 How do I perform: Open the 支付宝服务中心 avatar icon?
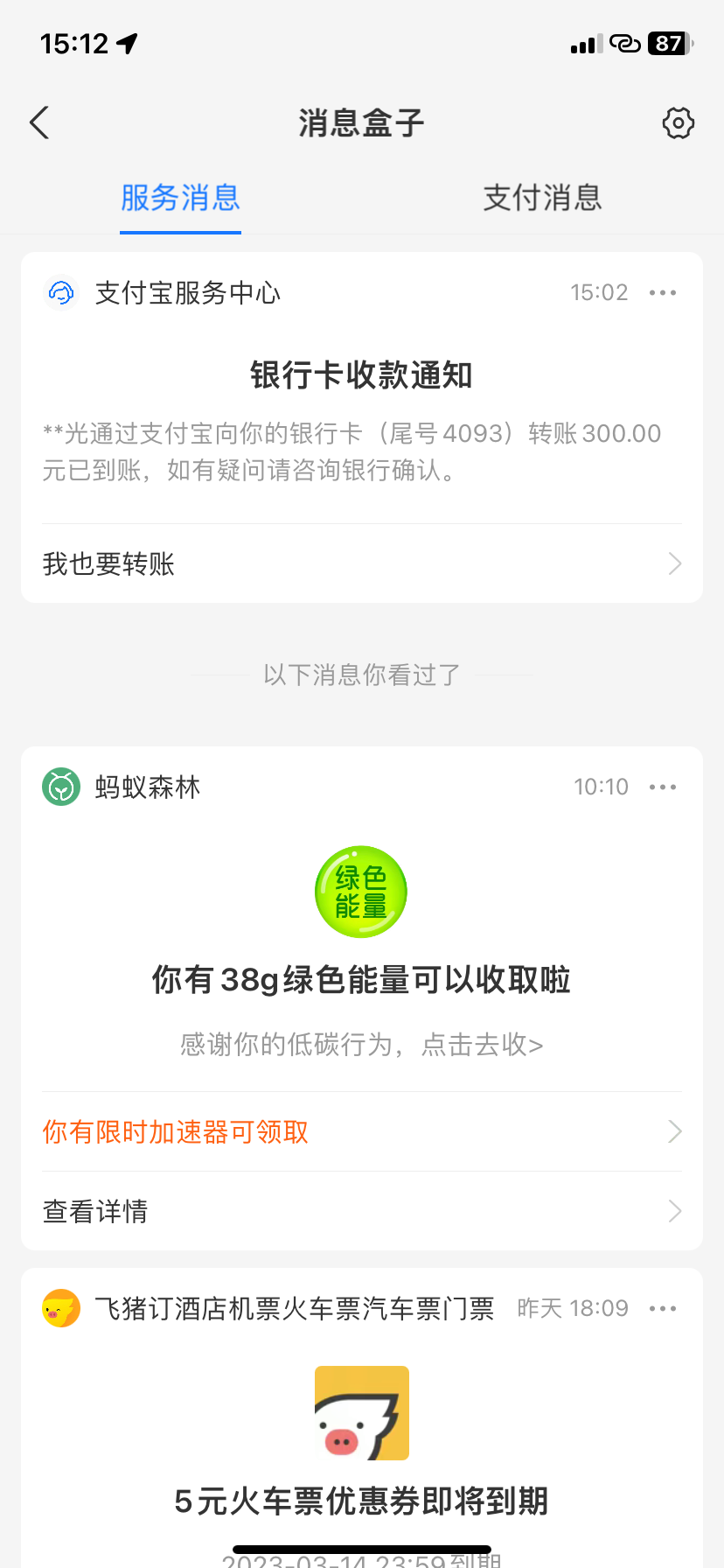(x=60, y=293)
